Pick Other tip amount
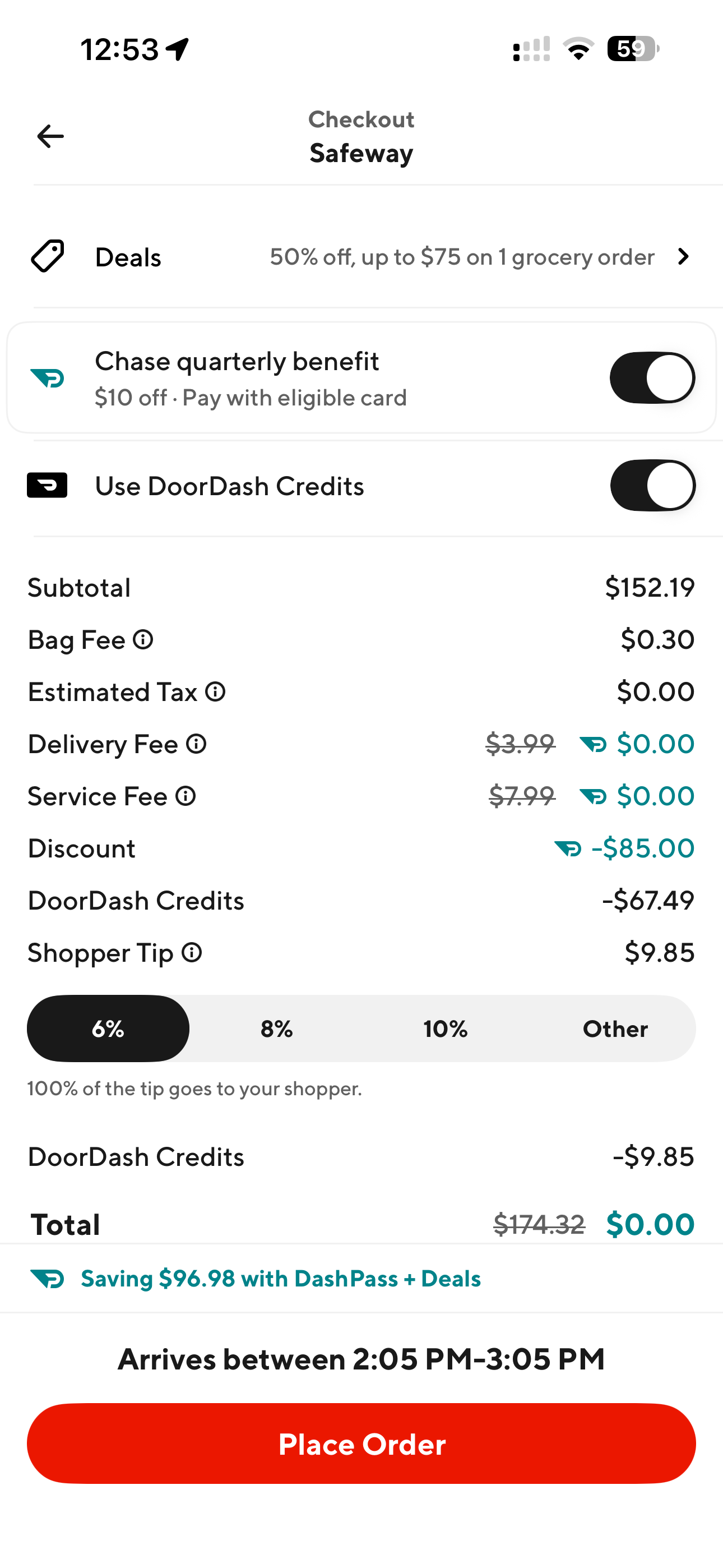This screenshot has height=1568, width=723. tap(615, 1029)
